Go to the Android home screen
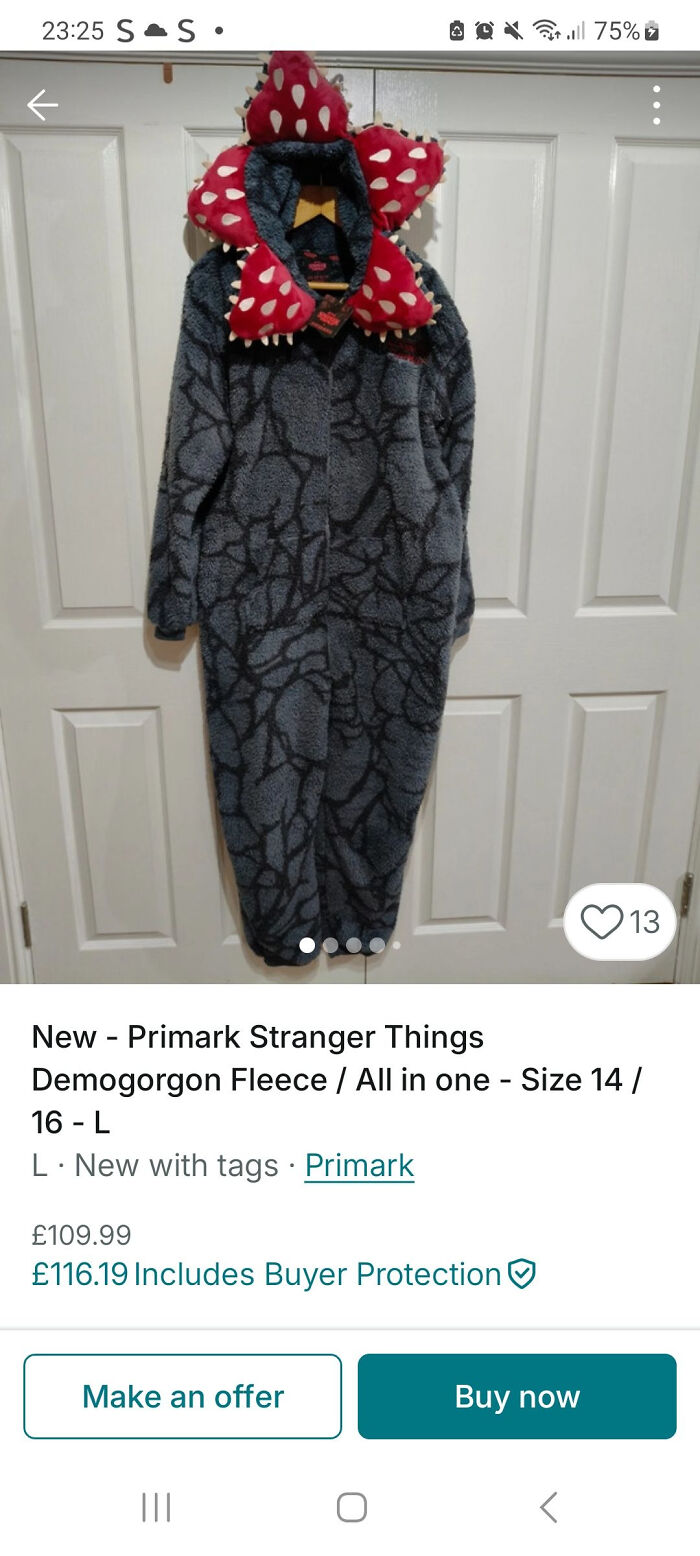700x1556 pixels. 351,1507
